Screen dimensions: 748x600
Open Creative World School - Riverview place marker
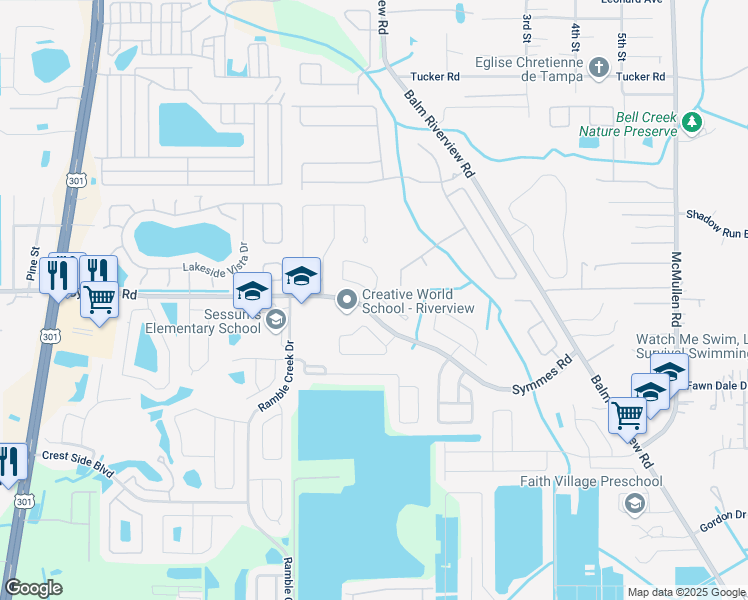(347, 299)
